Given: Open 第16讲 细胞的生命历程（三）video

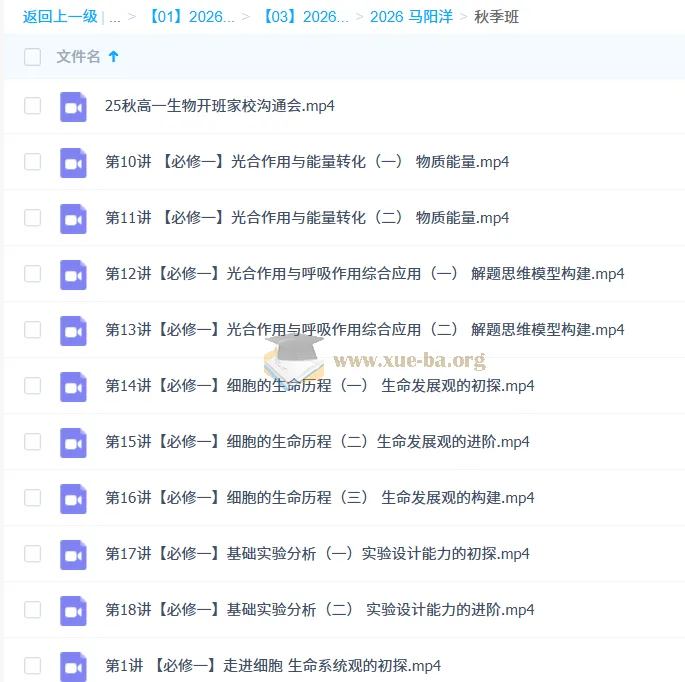Looking at the screenshot, I should pos(319,497).
